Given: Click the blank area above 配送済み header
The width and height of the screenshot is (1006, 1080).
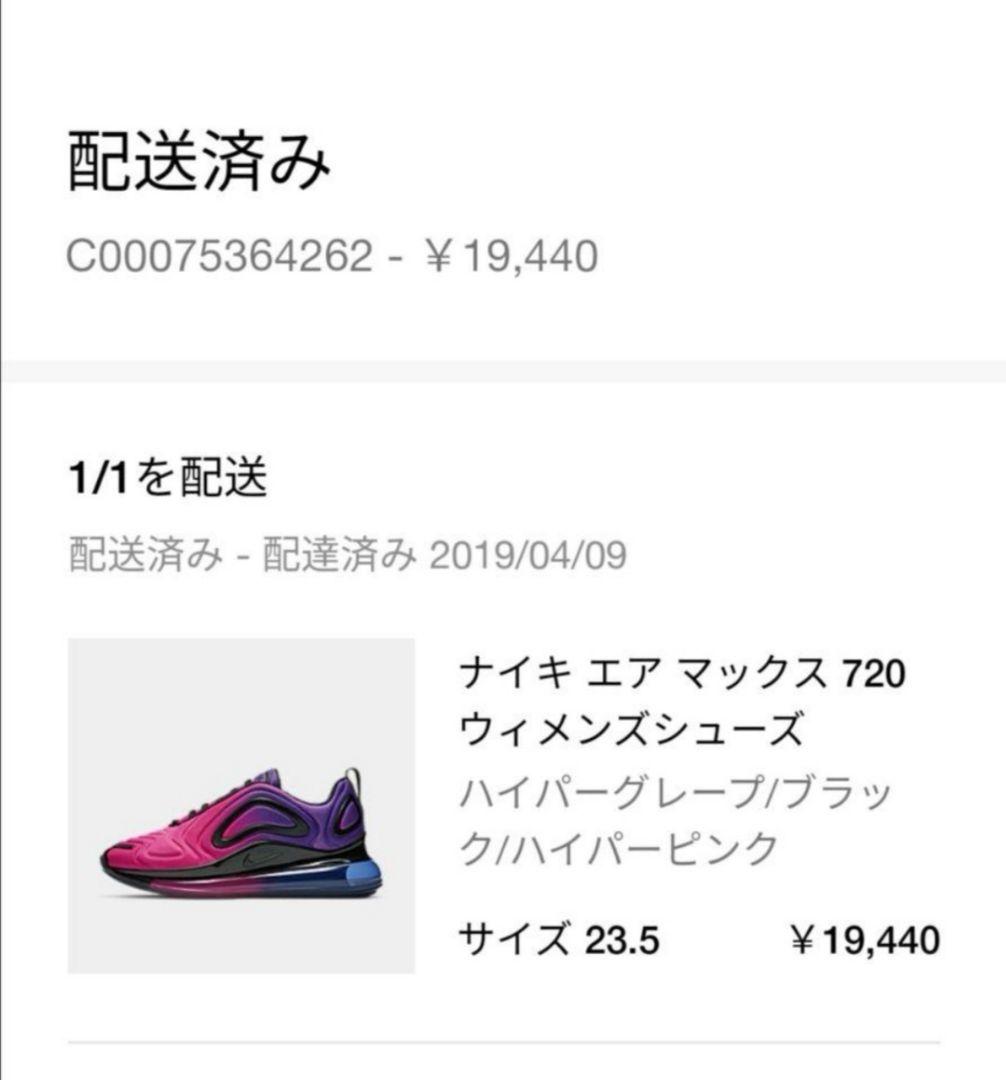Looking at the screenshot, I should (x=500, y=60).
